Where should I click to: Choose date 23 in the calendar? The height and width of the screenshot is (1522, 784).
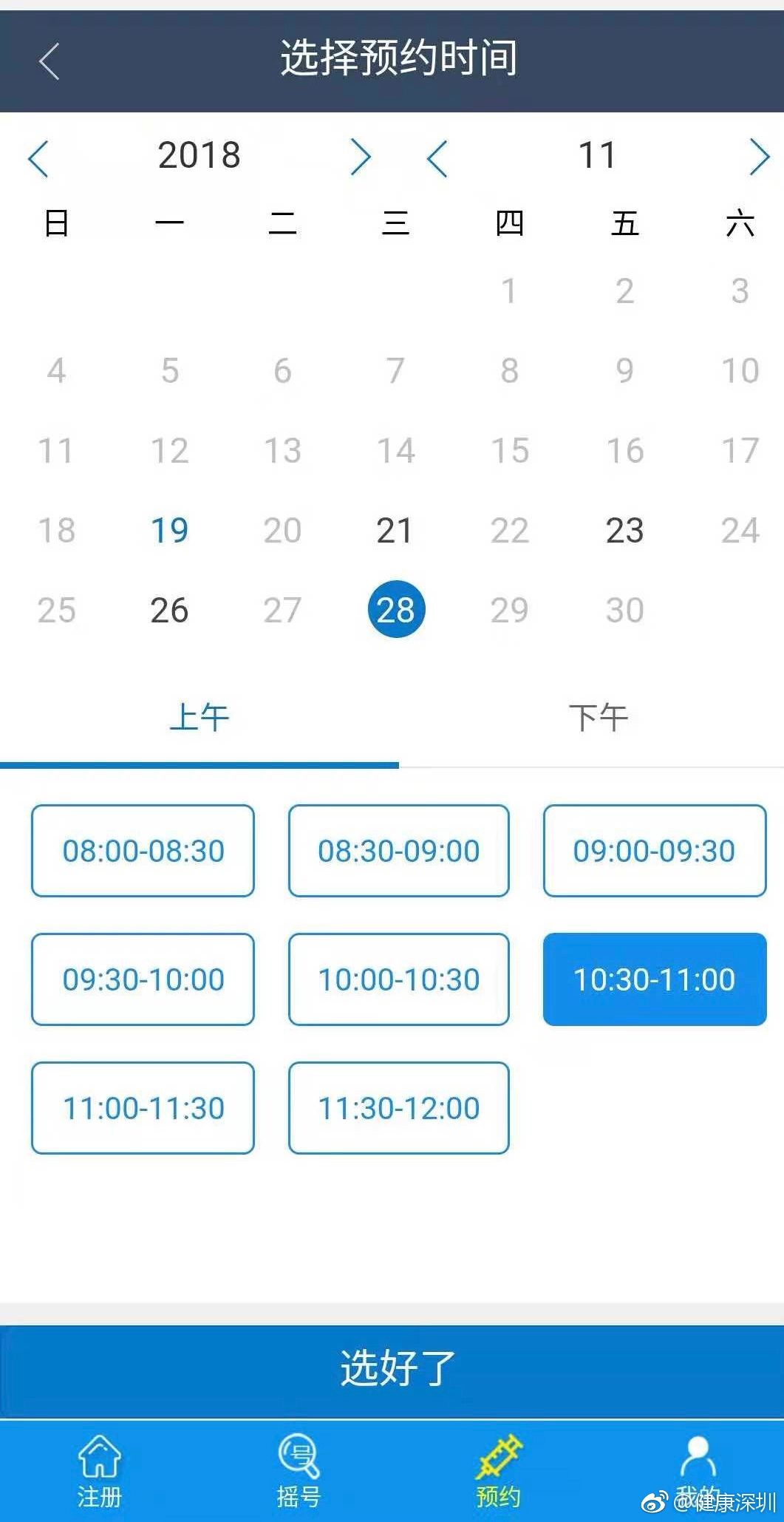click(624, 531)
